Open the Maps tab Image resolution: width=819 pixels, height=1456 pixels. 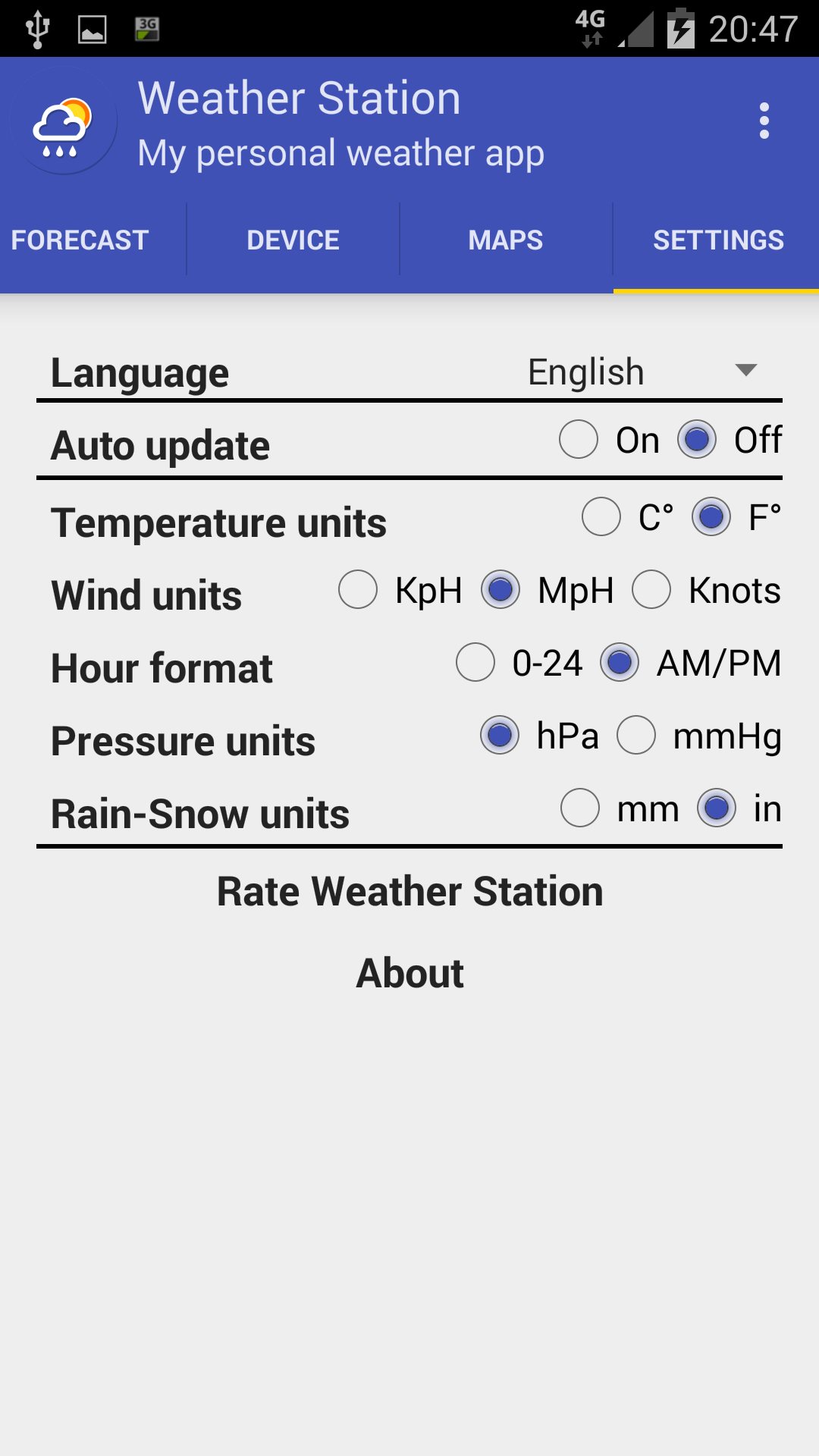point(506,240)
